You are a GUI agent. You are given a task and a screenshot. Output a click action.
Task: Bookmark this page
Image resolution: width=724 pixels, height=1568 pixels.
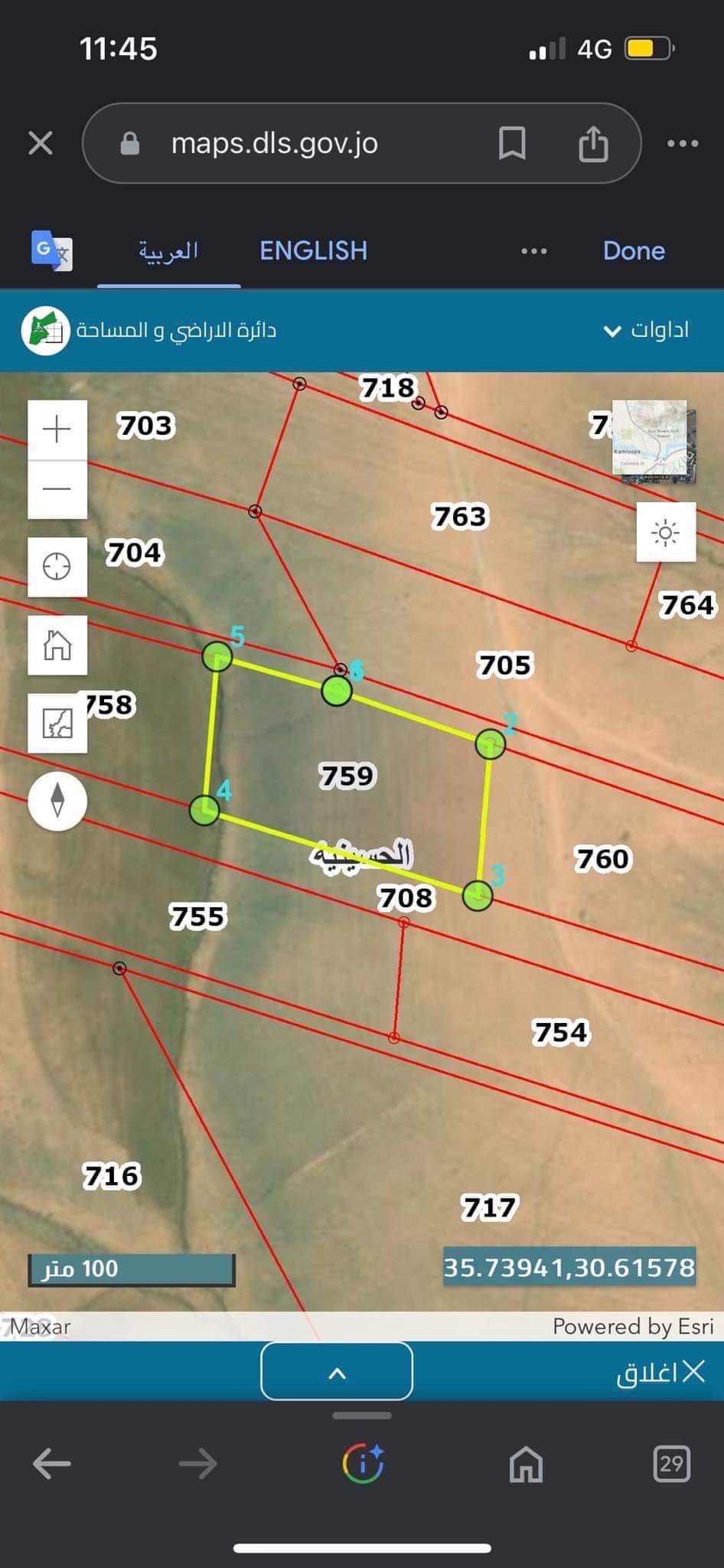click(x=512, y=143)
